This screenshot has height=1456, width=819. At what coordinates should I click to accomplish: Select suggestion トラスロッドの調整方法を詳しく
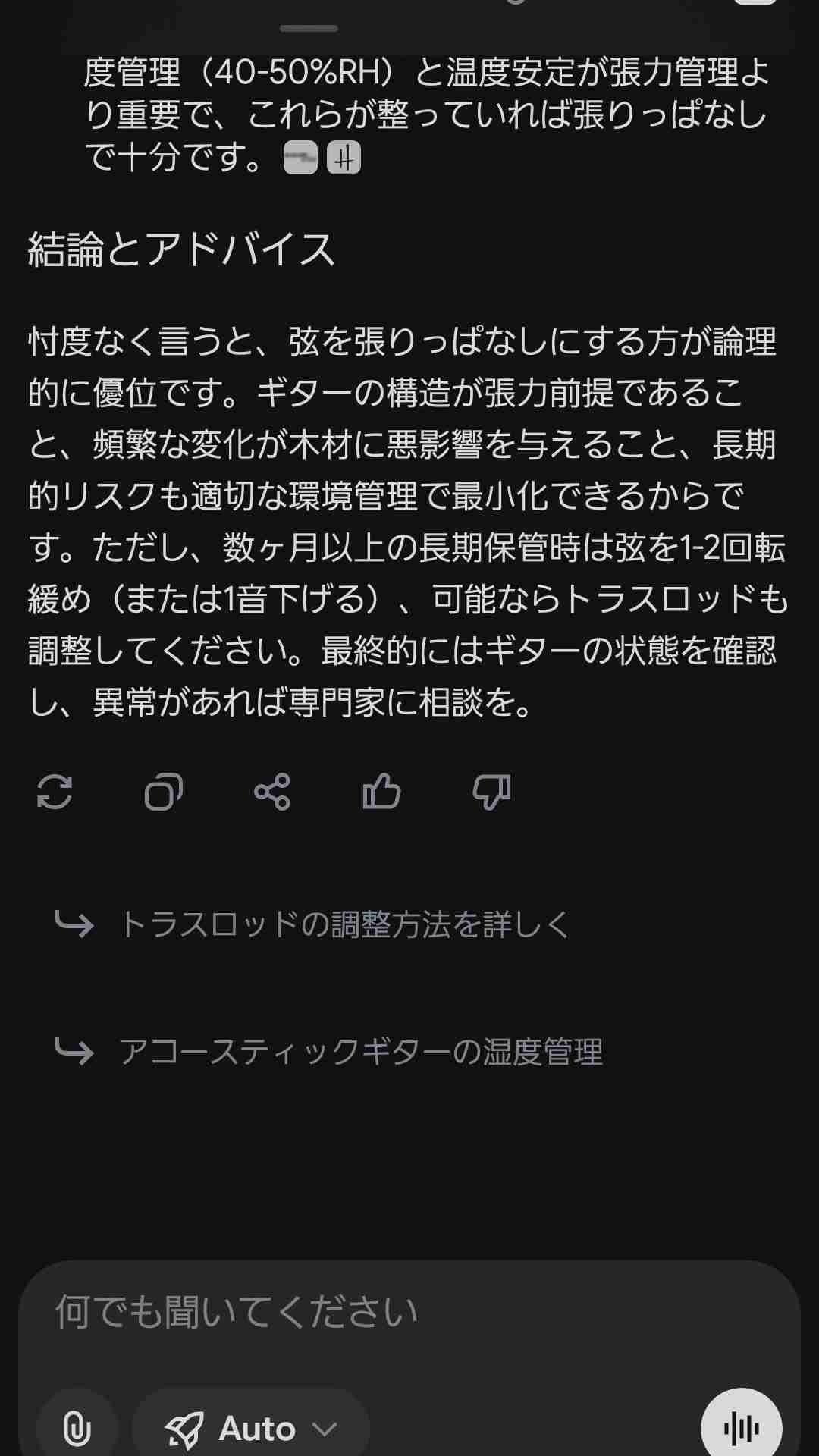[345, 924]
